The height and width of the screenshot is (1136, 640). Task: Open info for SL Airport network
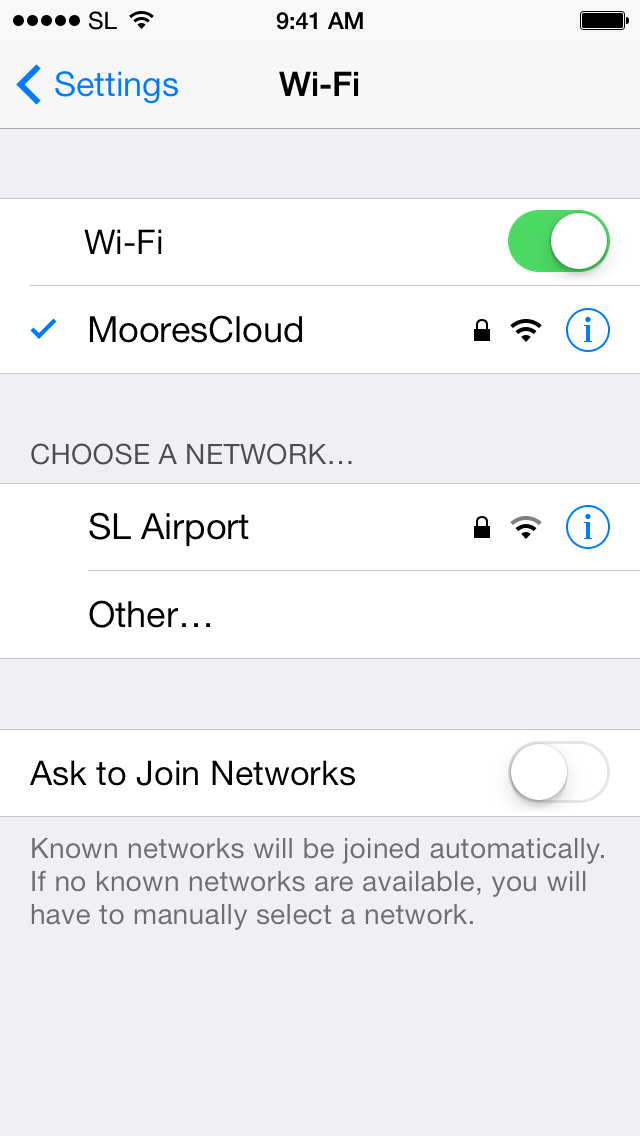[x=587, y=527]
